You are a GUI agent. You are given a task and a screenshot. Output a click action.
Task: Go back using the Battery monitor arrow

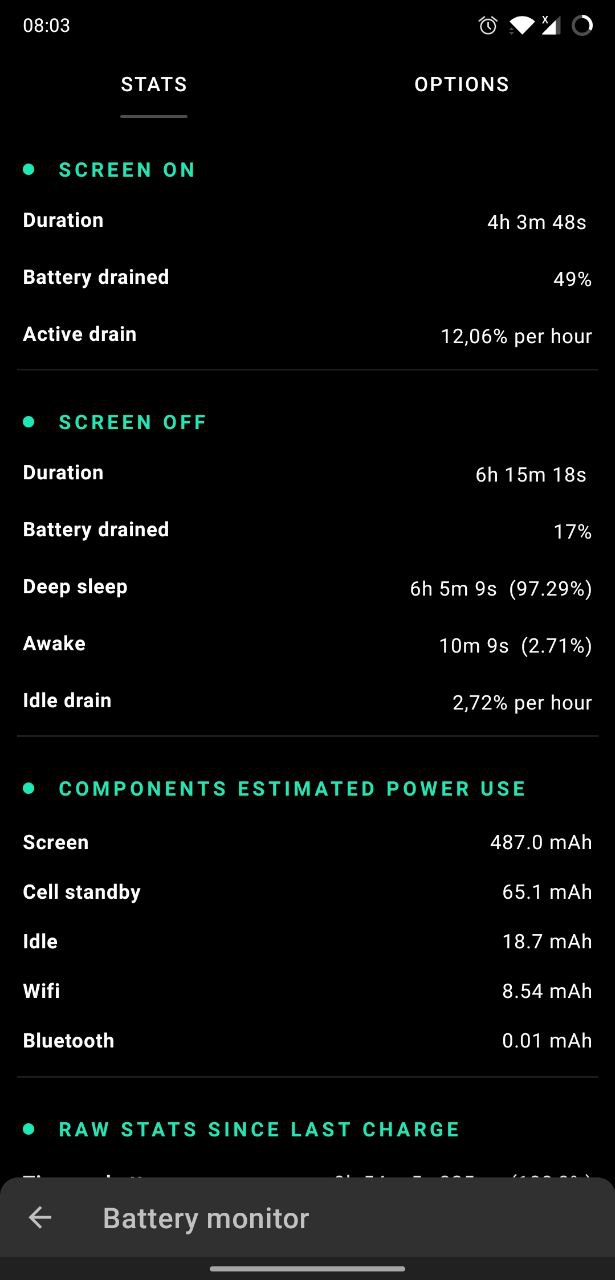pyautogui.click(x=40, y=1217)
